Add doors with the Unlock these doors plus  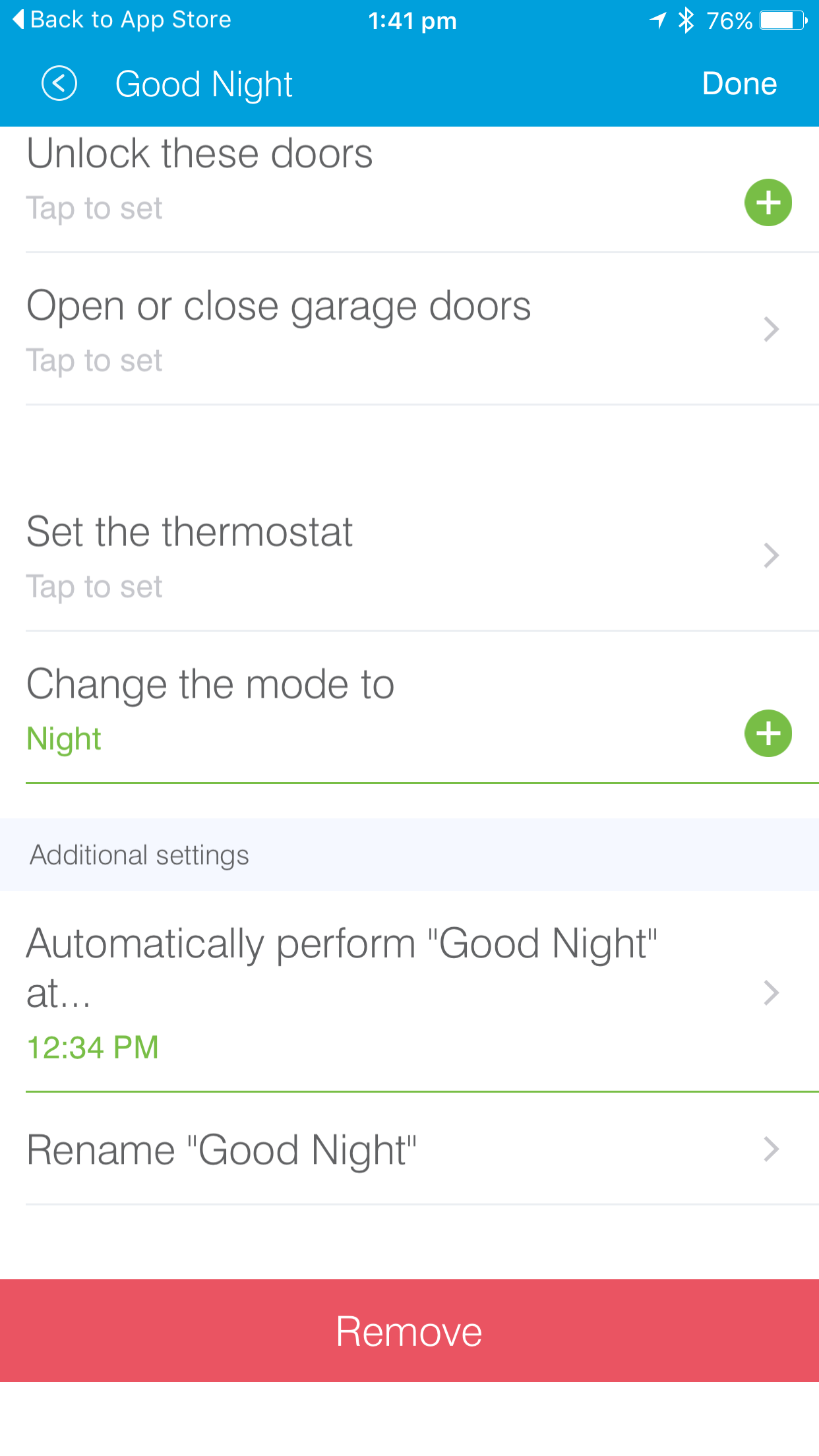tap(768, 202)
